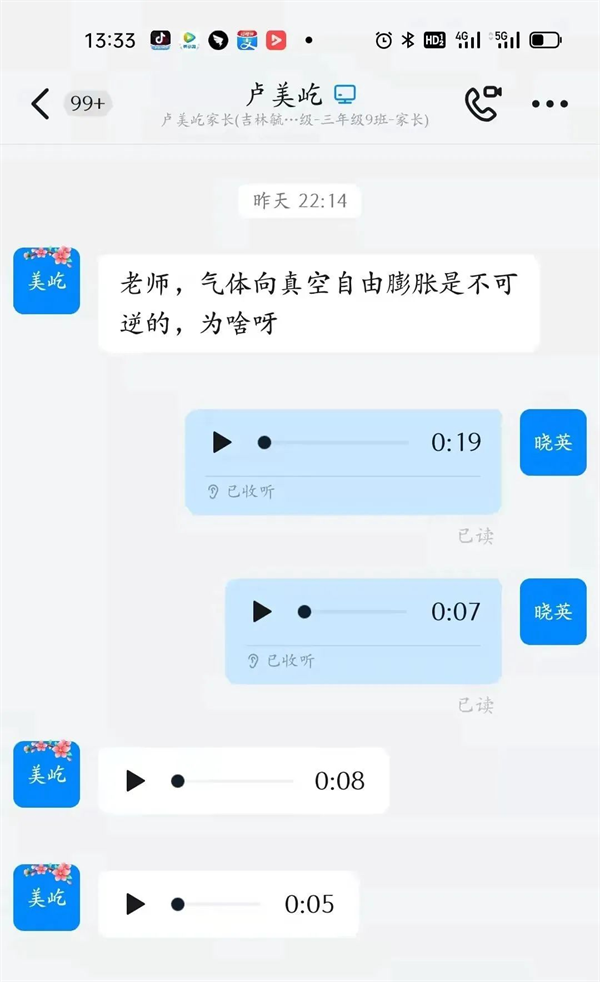Viewport: 600px width, 982px height.
Task: Go back to the chat list
Action: 40,103
